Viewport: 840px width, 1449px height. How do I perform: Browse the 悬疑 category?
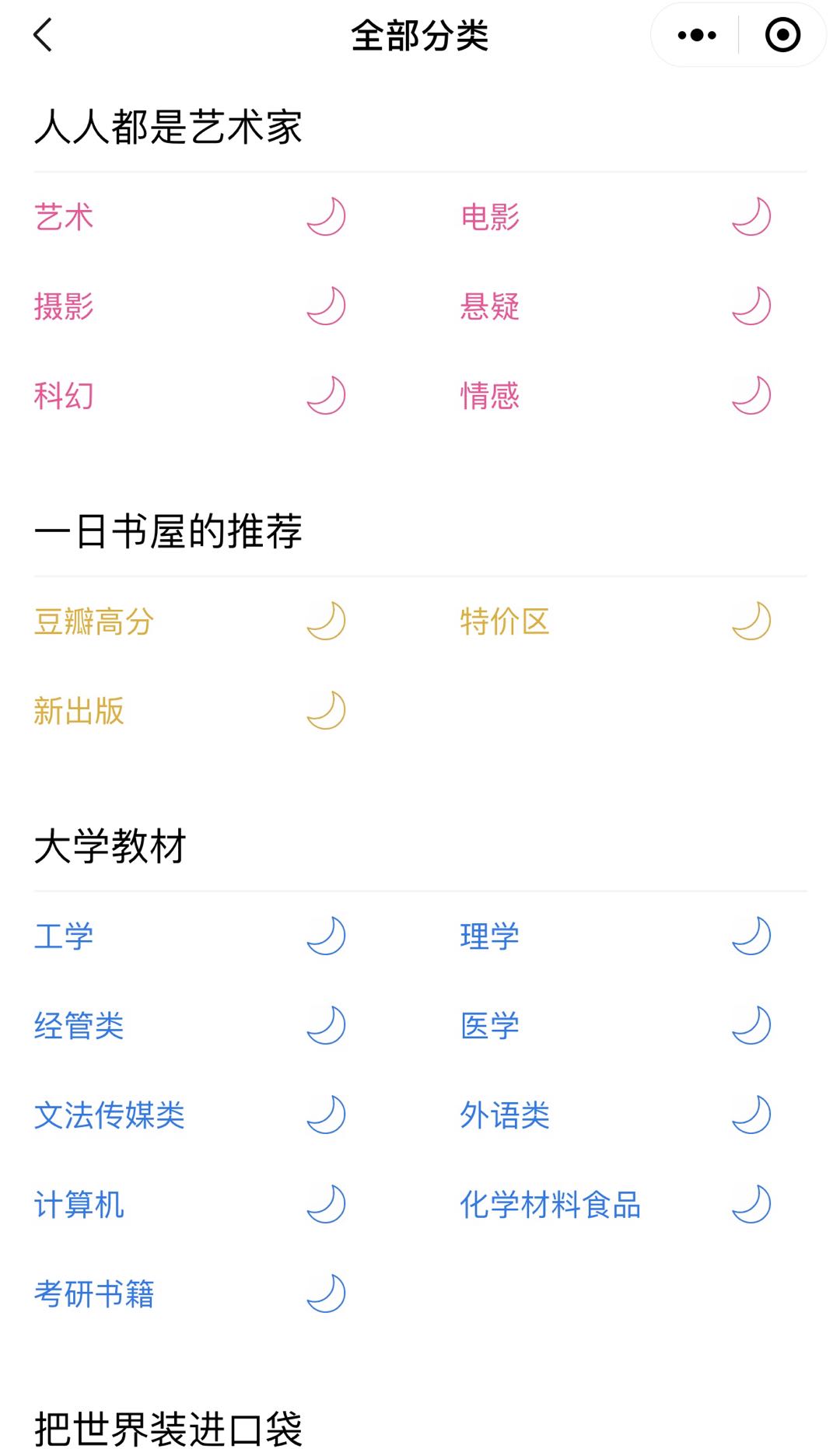click(490, 306)
